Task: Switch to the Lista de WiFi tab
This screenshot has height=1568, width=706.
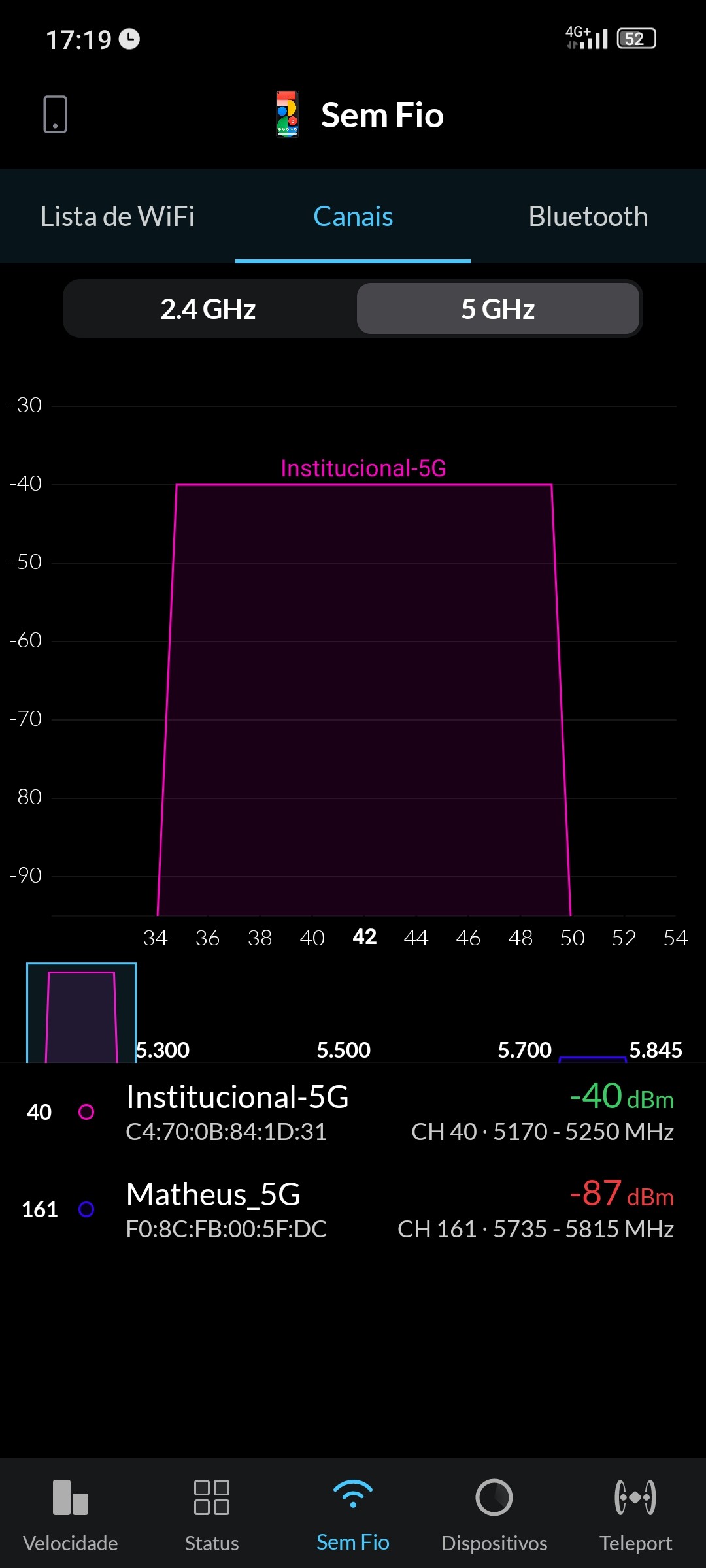Action: pos(118,217)
